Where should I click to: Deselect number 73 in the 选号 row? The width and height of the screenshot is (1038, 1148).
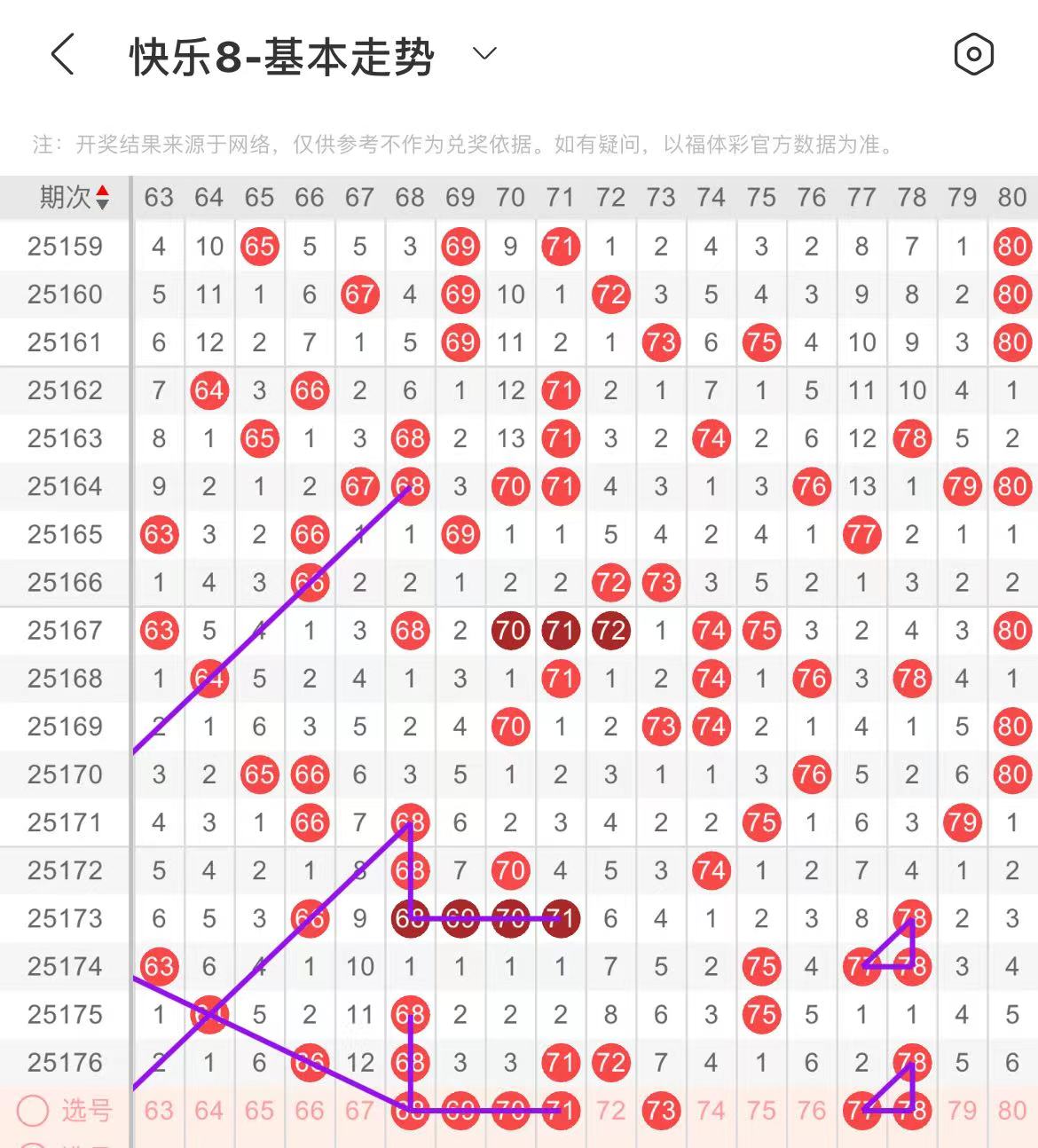661,1110
